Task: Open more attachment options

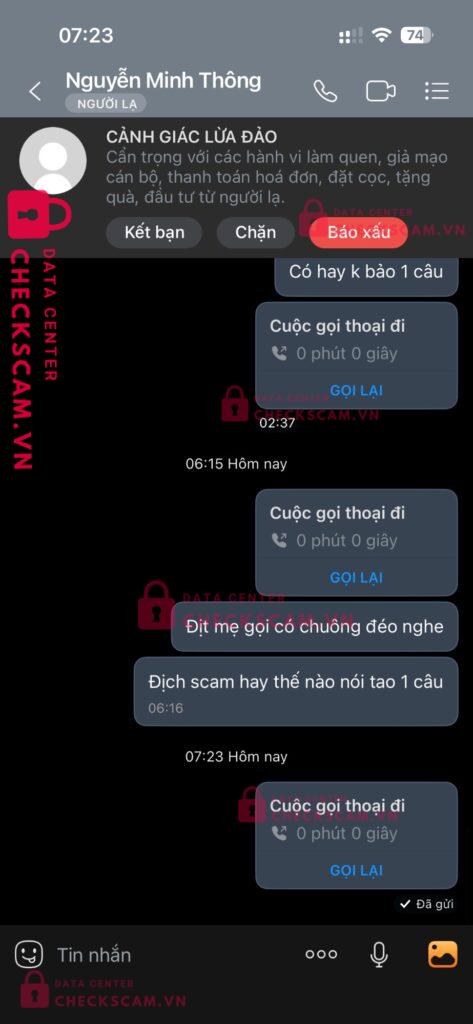Action: tap(321, 955)
